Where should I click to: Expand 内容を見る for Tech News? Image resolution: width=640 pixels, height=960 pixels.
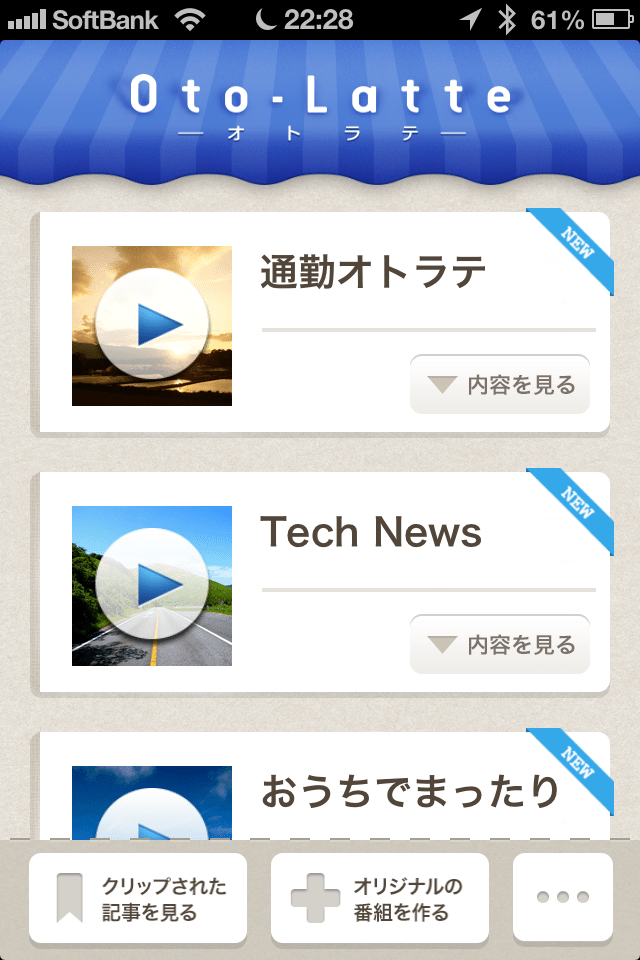coord(500,645)
